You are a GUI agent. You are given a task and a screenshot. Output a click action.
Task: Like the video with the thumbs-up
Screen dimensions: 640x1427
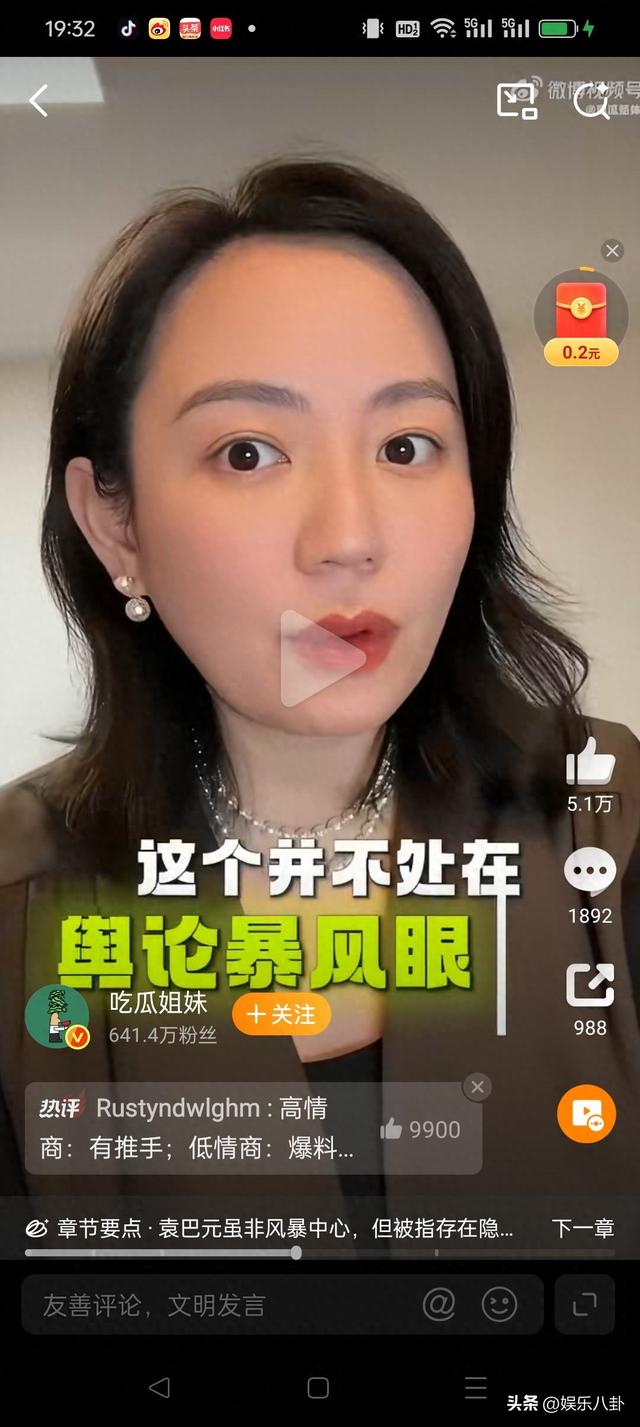pyautogui.click(x=590, y=762)
